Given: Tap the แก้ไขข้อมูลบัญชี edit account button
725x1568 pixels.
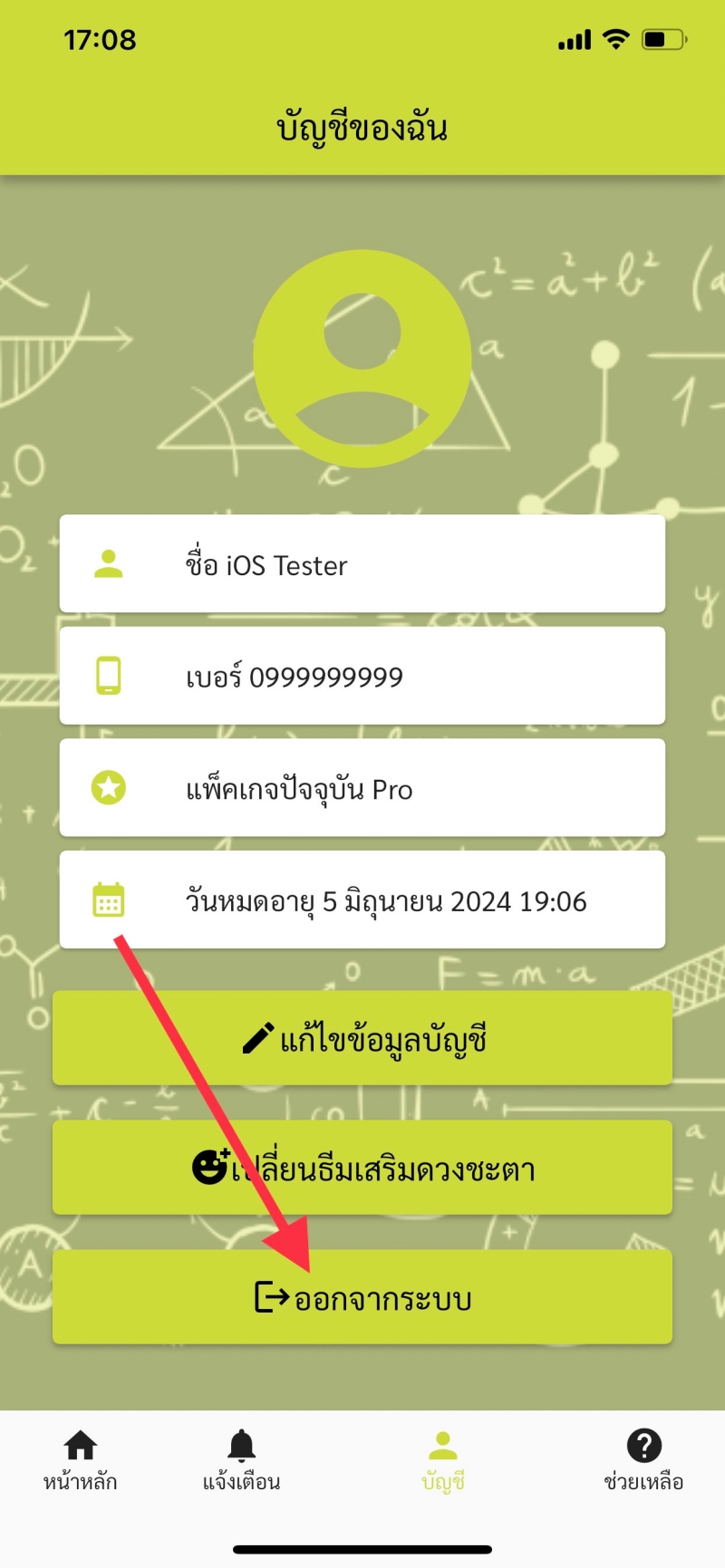Looking at the screenshot, I should [x=362, y=1038].
